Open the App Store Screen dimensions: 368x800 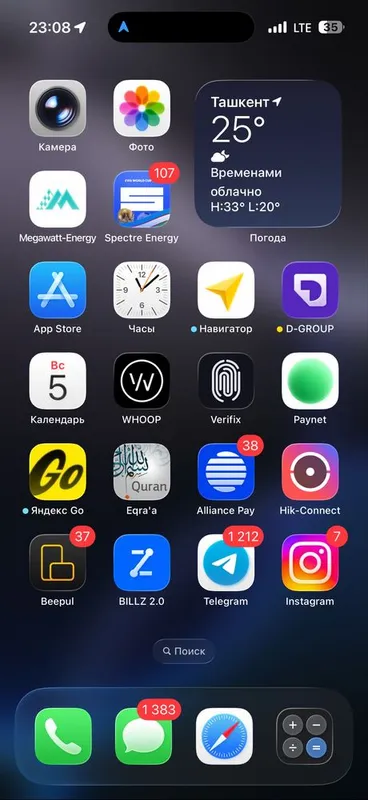point(58,290)
